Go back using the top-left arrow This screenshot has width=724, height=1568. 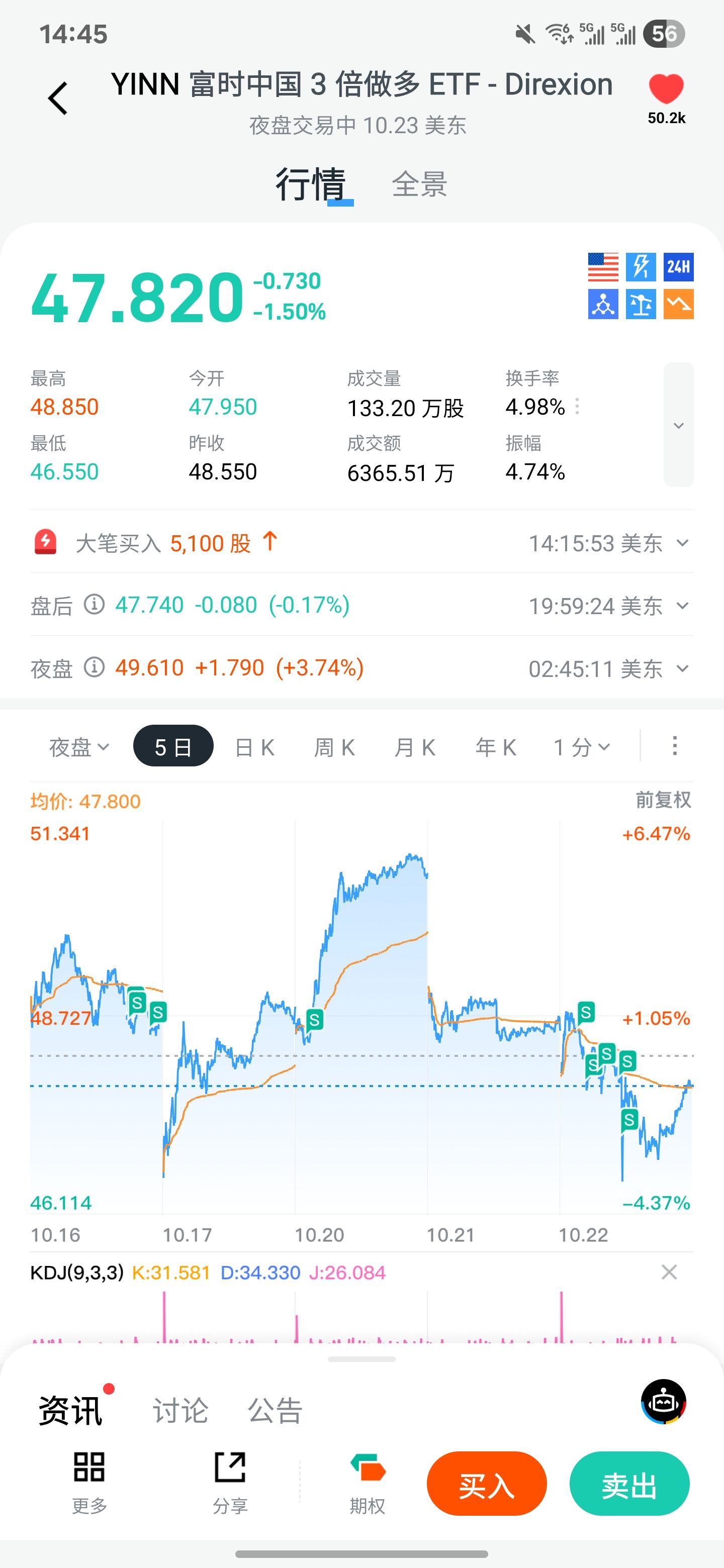tap(58, 99)
